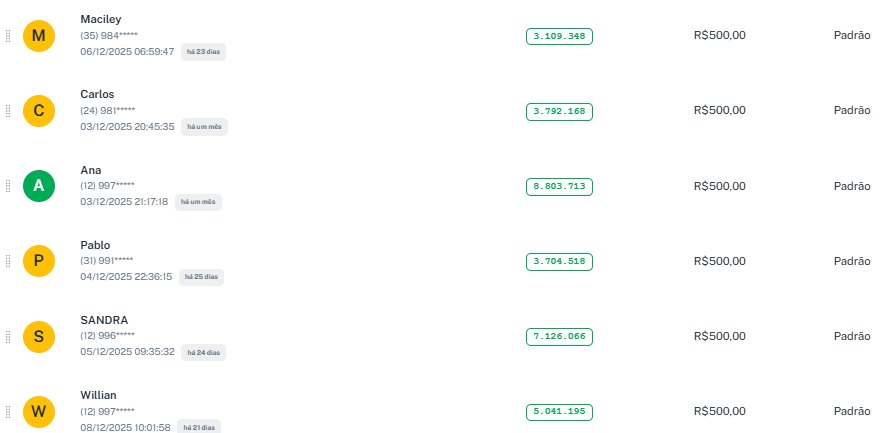Open SANDRA's contact row
Screen dimensions: 893x433
104,320
